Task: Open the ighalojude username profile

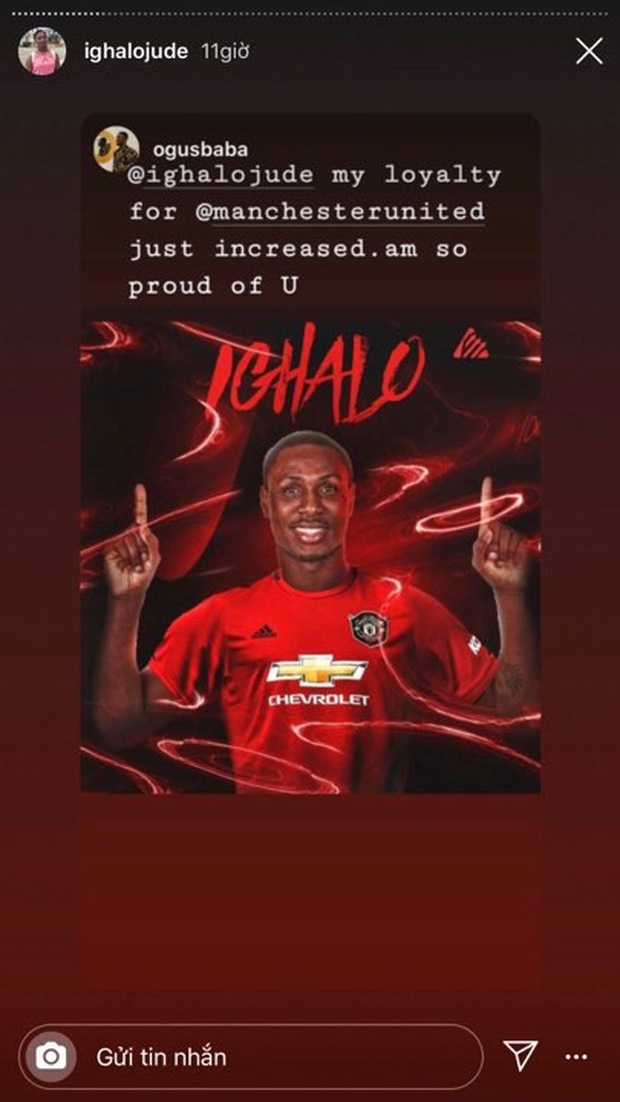Action: (135, 52)
